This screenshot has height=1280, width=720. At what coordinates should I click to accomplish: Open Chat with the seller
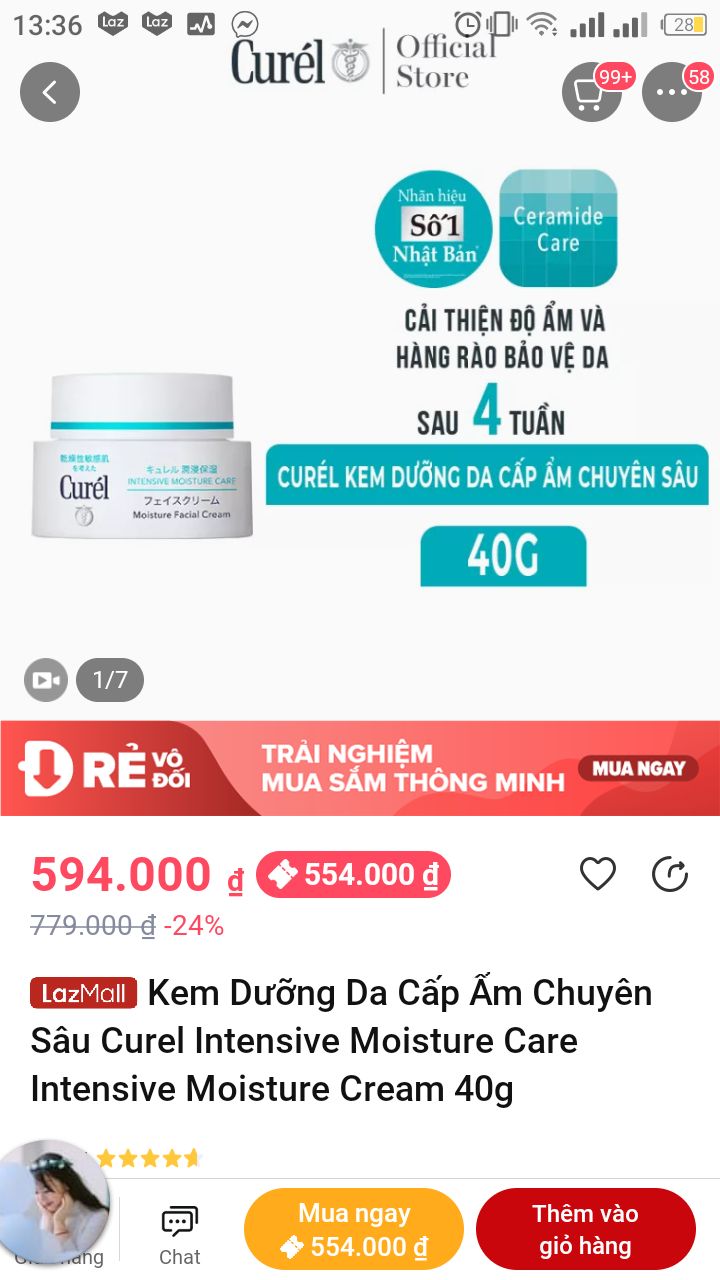(180, 1233)
